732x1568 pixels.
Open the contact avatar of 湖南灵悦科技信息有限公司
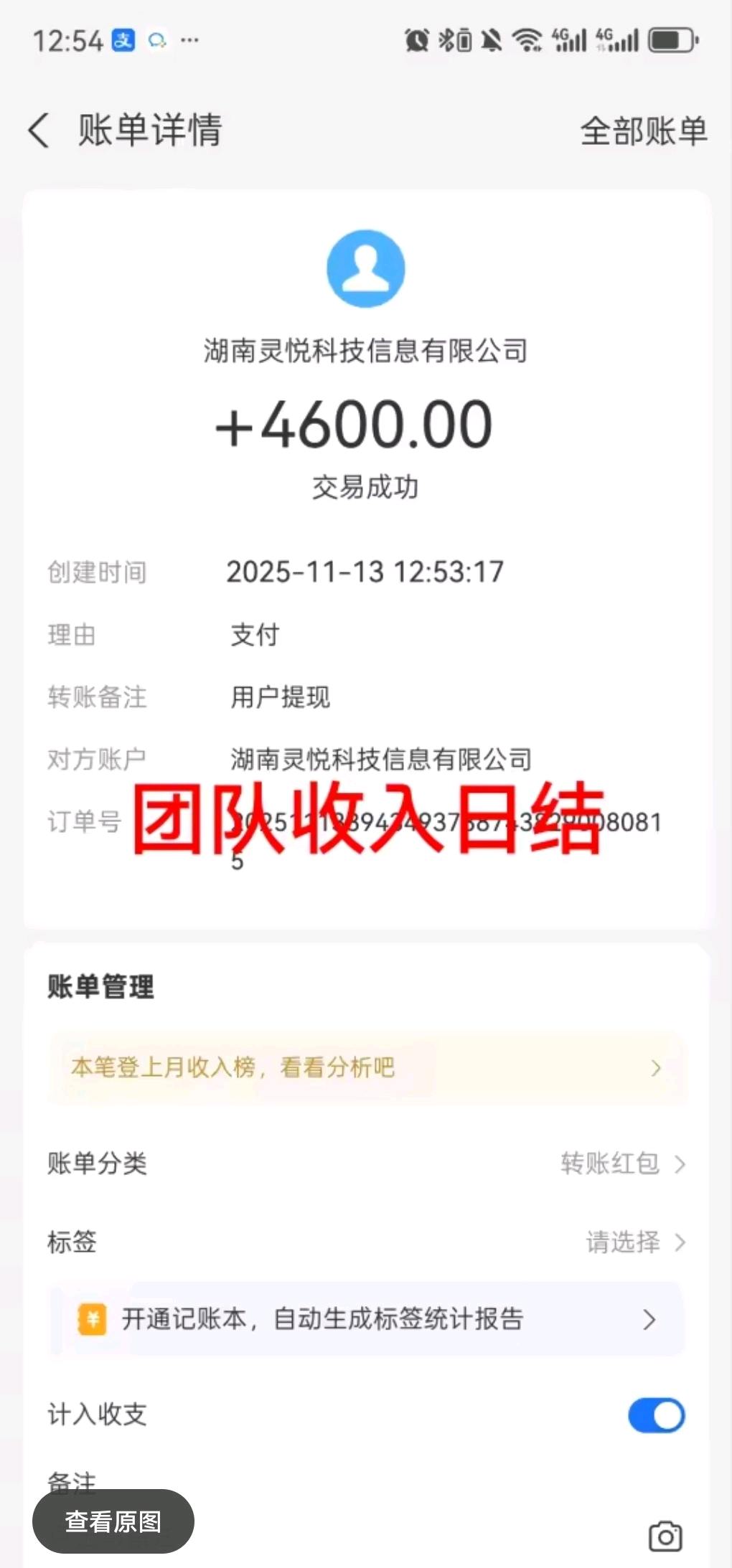click(x=366, y=268)
